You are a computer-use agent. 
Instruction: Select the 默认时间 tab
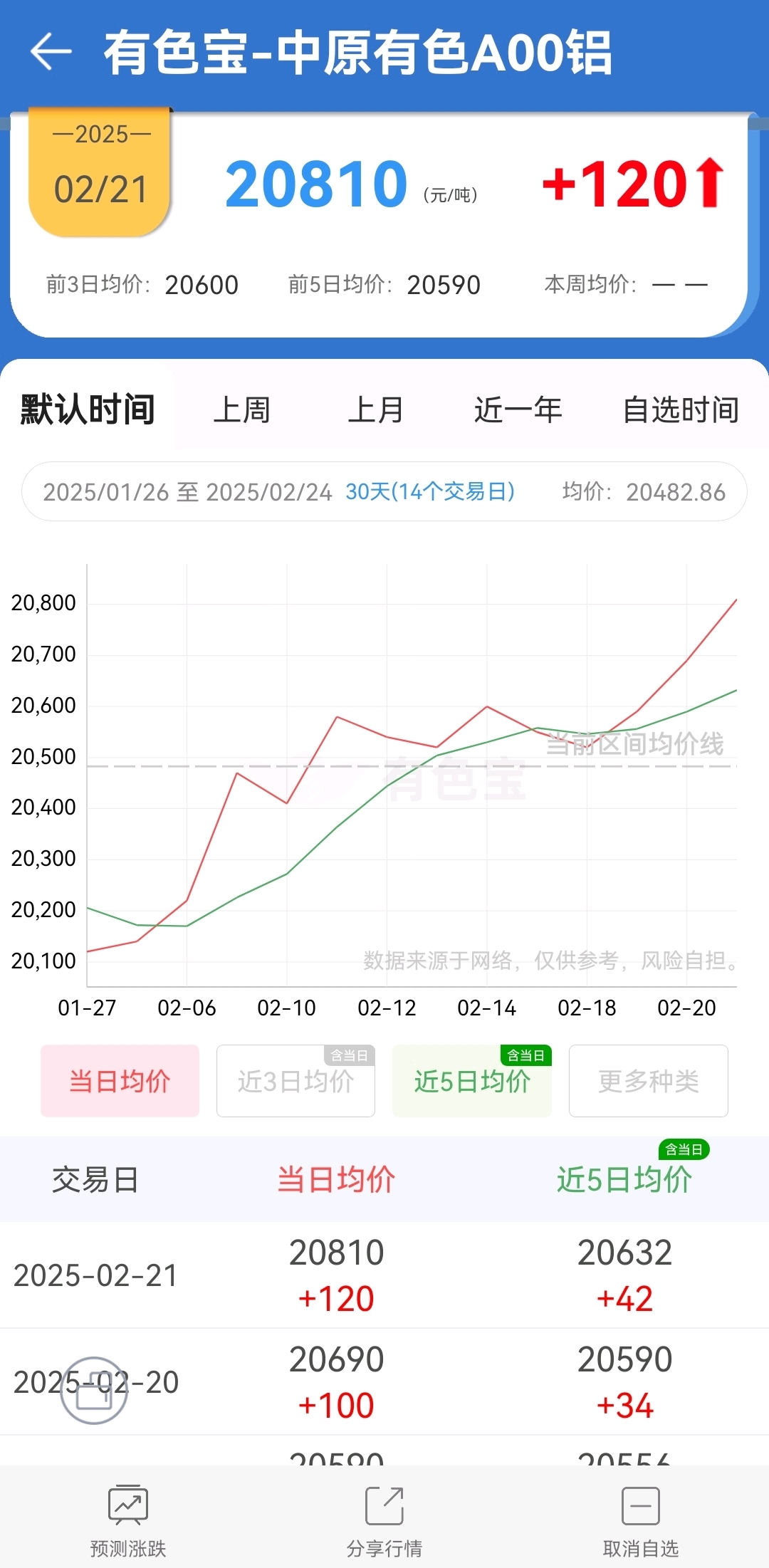click(x=88, y=409)
